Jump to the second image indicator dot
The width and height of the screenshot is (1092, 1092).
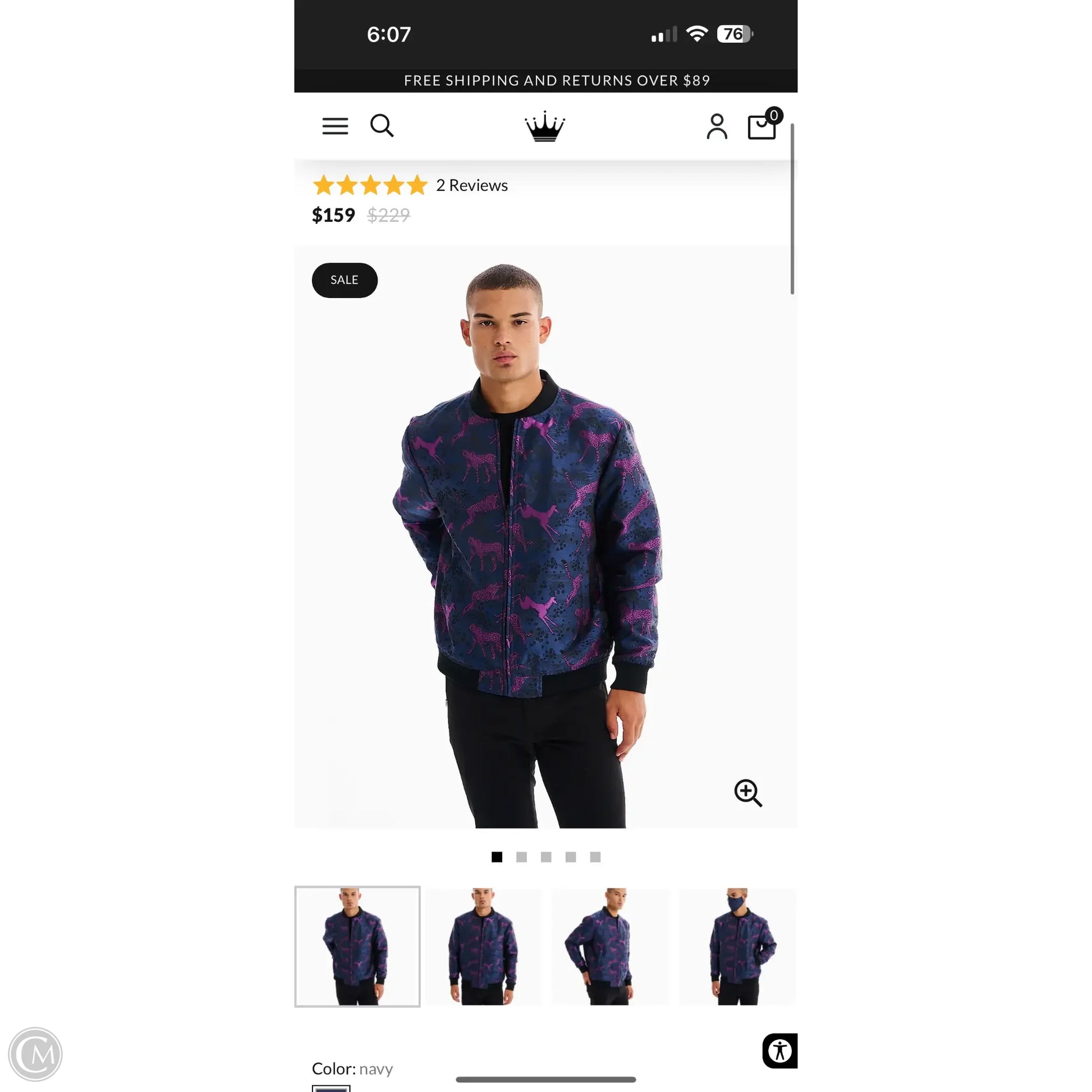[521, 857]
